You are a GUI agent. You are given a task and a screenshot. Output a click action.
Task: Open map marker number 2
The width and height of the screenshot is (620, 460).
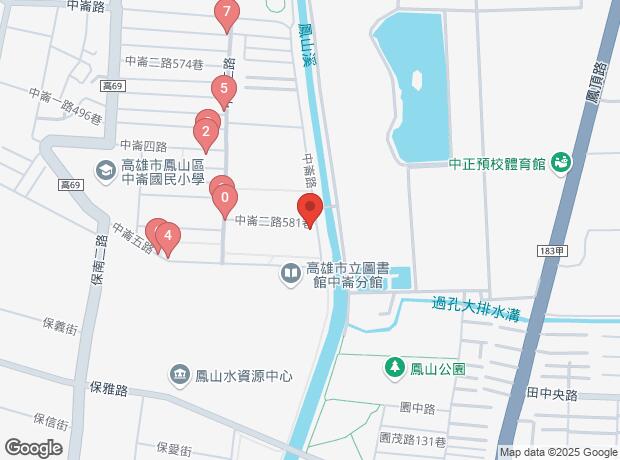coord(205,131)
